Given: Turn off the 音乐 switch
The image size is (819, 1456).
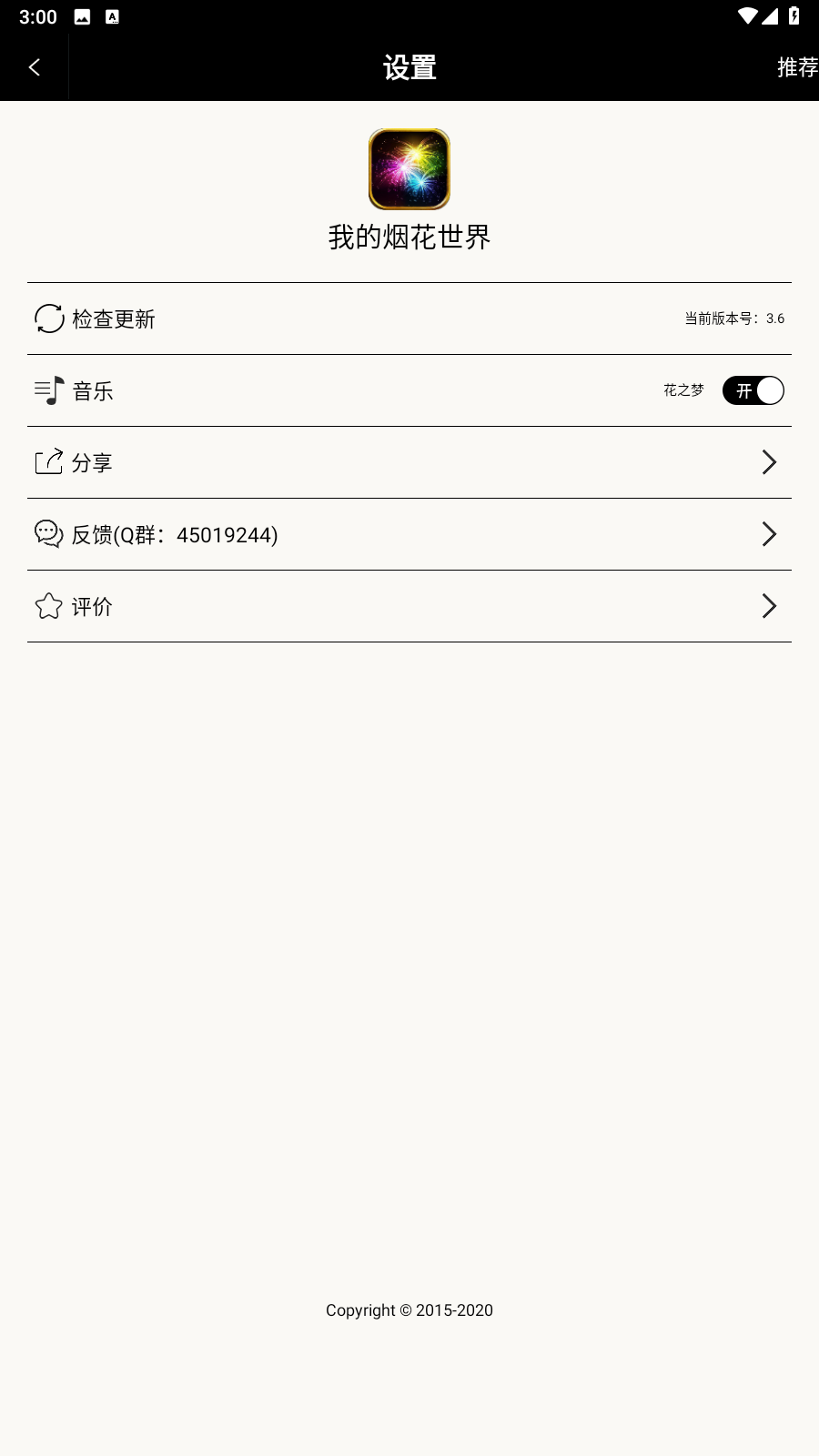Looking at the screenshot, I should coord(753,390).
